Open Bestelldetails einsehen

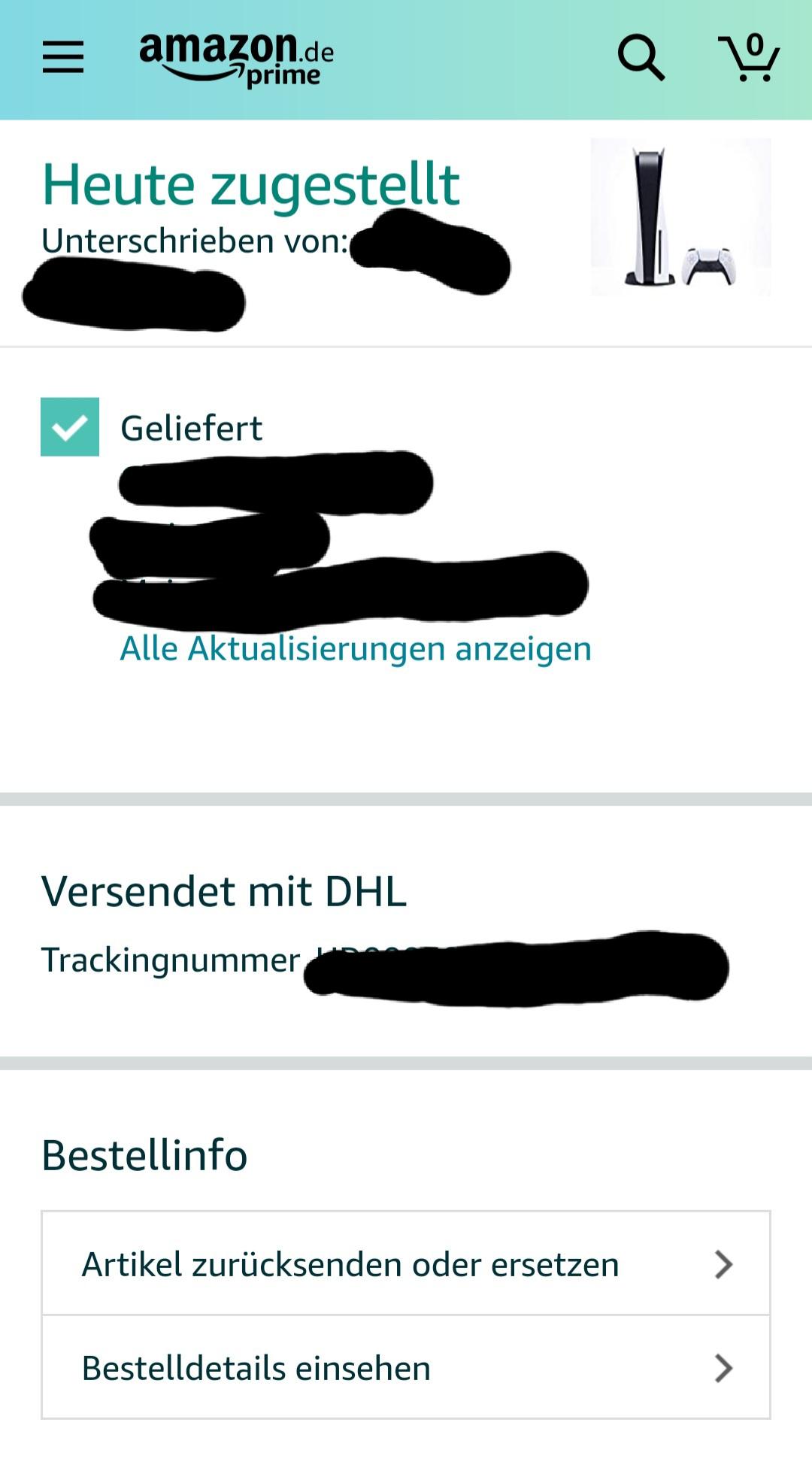406,1367
